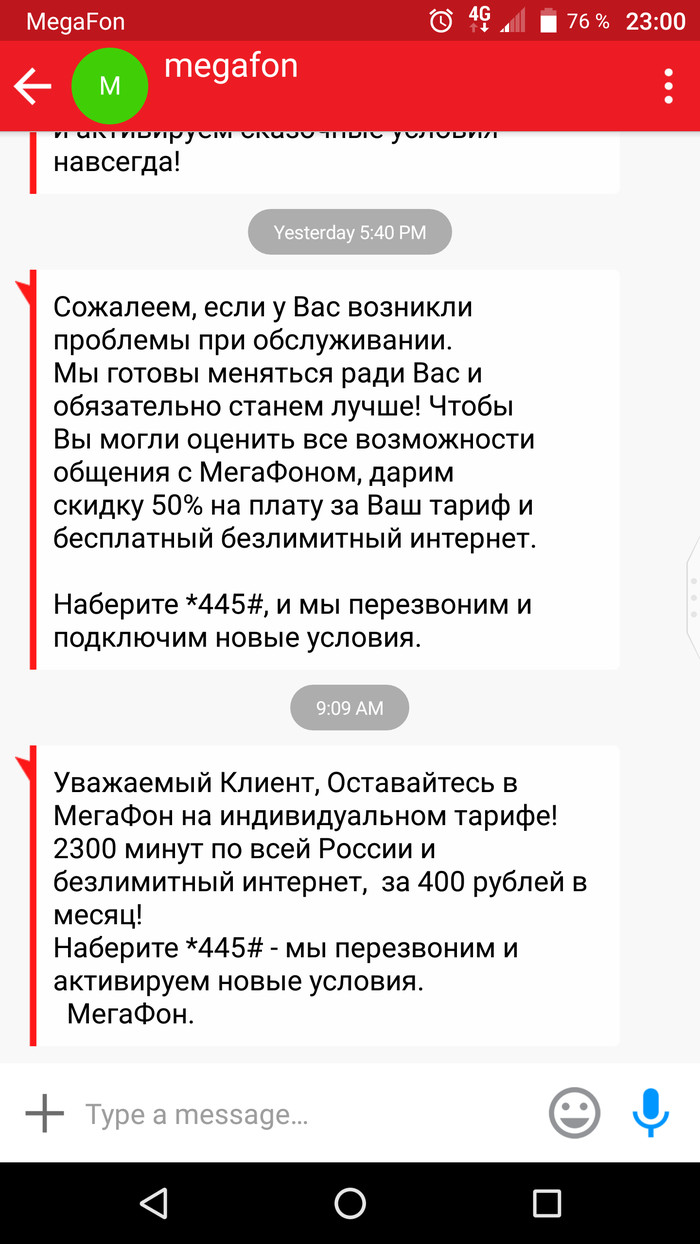
Task: Tap the system home button
Action: pyautogui.click(x=350, y=1203)
